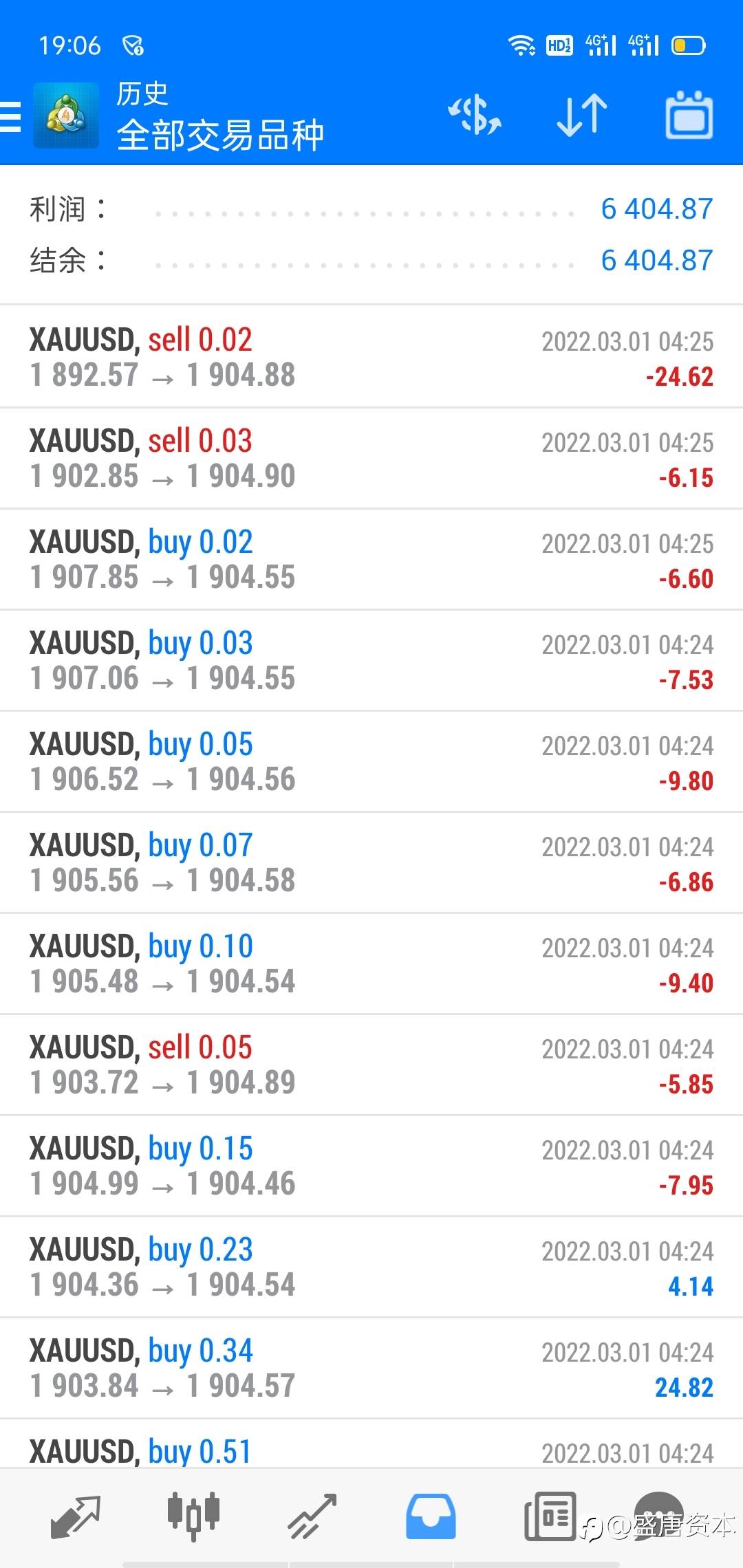Image resolution: width=743 pixels, height=1568 pixels.
Task: Tap the sort arrows icon
Action: point(582,115)
